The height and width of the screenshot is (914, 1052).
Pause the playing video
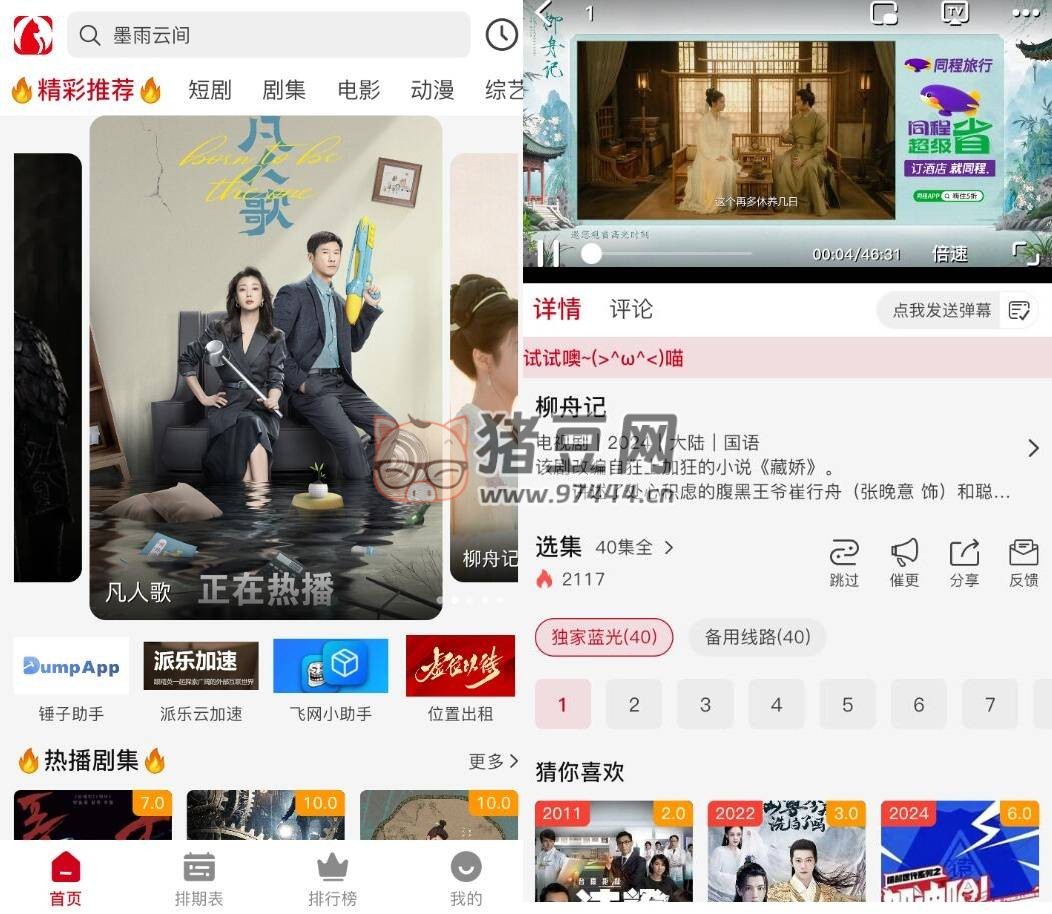[x=546, y=252]
